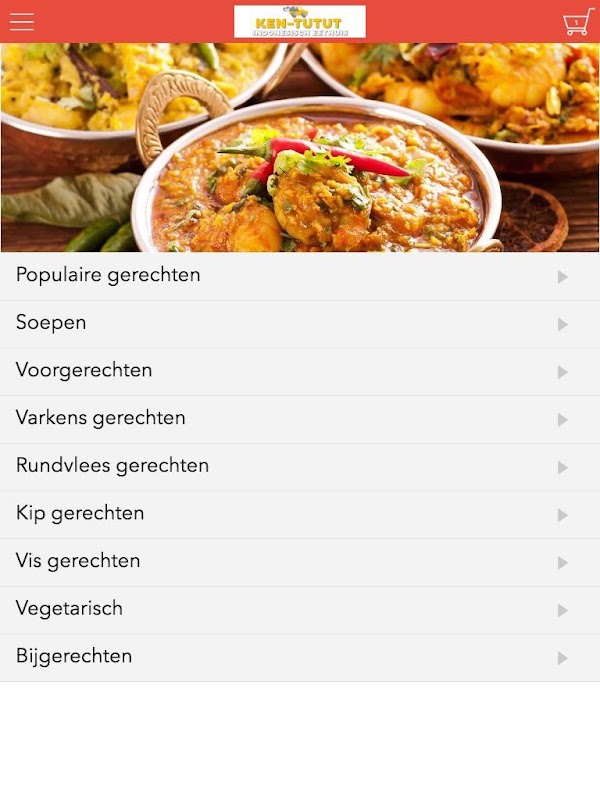Open Rundvlees gerechten list
This screenshot has width=600, height=800.
tap(300, 467)
